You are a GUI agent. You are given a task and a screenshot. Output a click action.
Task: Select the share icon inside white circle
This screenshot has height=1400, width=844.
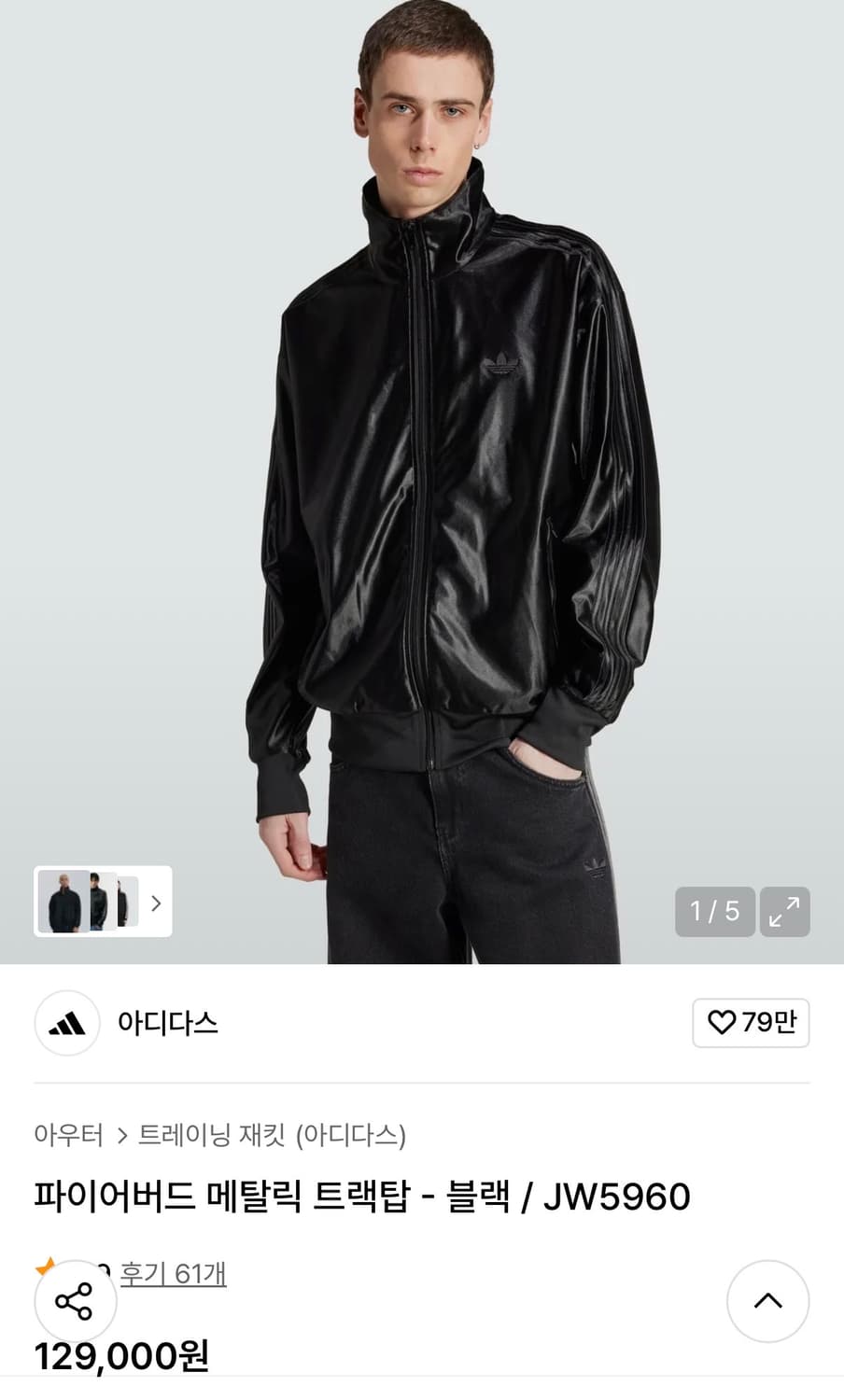pyautogui.click(x=75, y=1300)
